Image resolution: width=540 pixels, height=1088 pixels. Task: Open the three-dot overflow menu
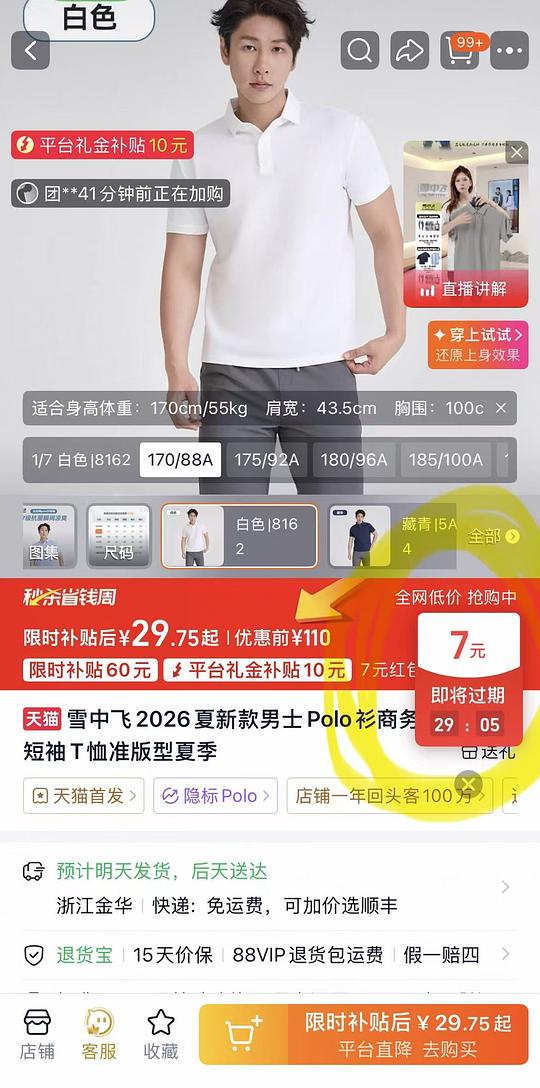point(509,50)
